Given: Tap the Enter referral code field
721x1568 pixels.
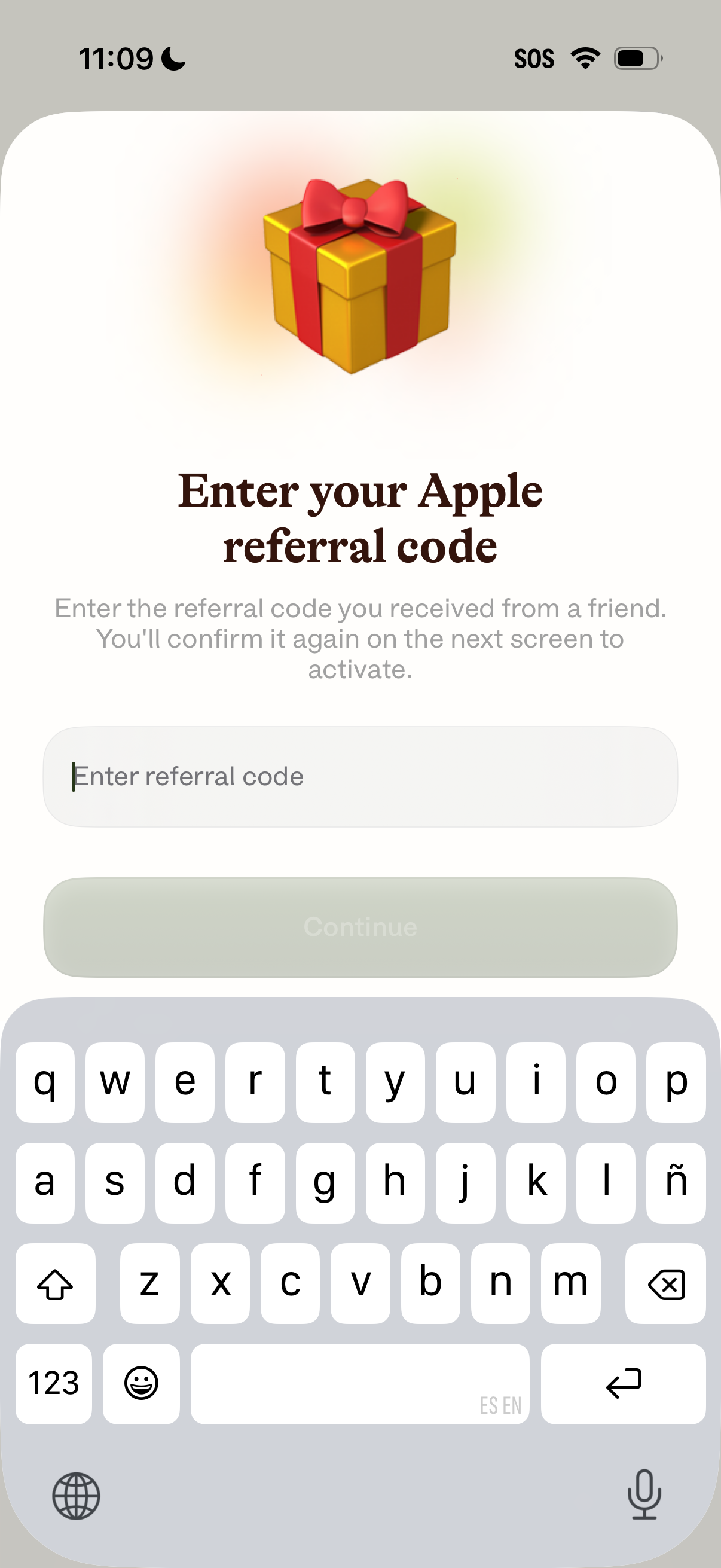Looking at the screenshot, I should click(360, 776).
